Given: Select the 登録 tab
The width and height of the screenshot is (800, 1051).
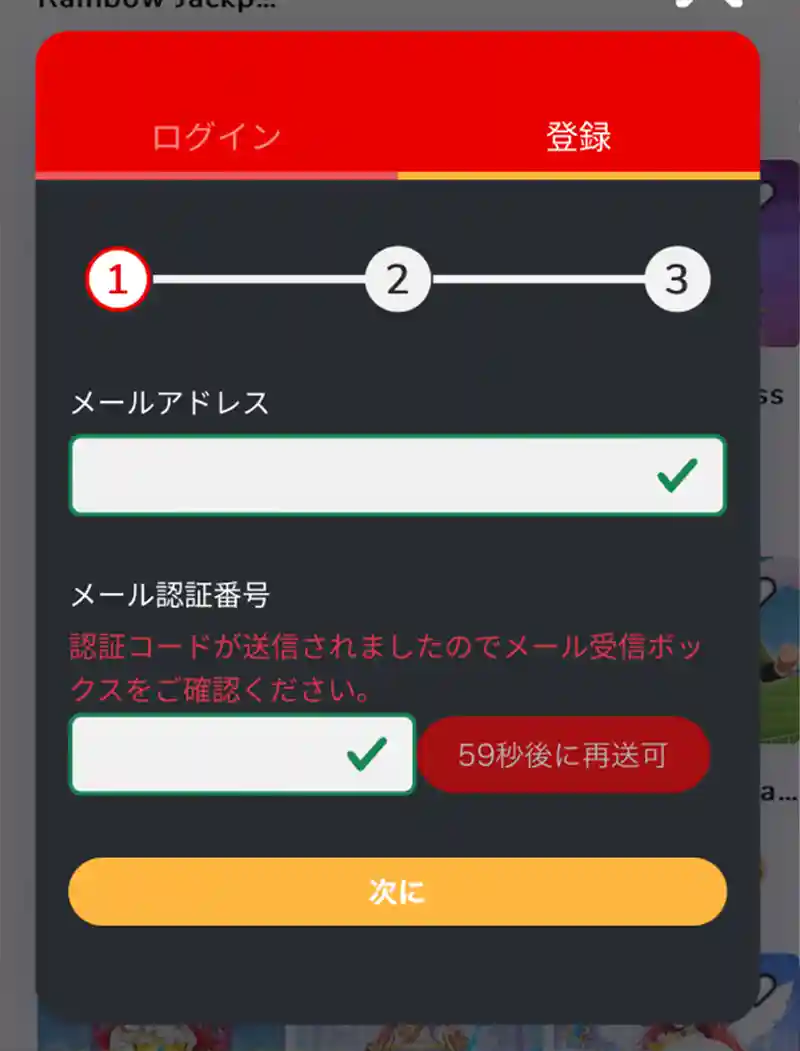Looking at the screenshot, I should (x=578, y=137).
